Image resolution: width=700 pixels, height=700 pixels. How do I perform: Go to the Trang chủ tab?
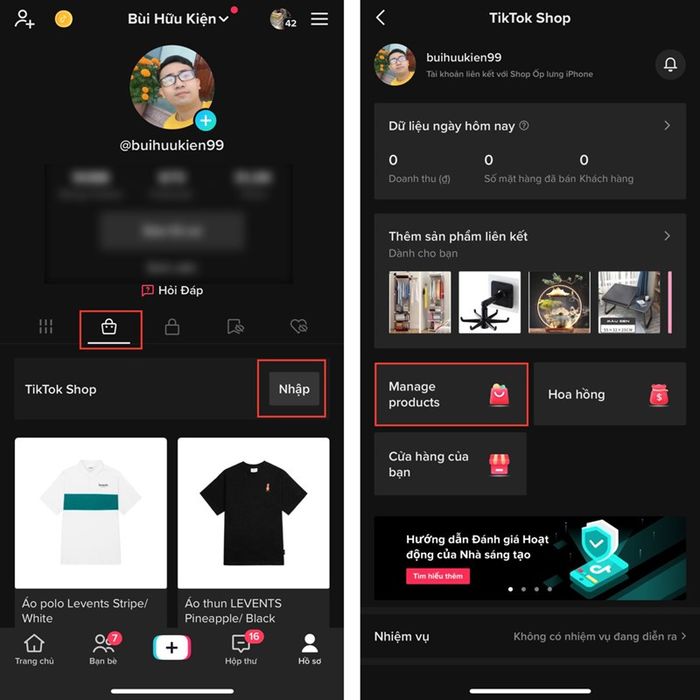pyautogui.click(x=34, y=649)
